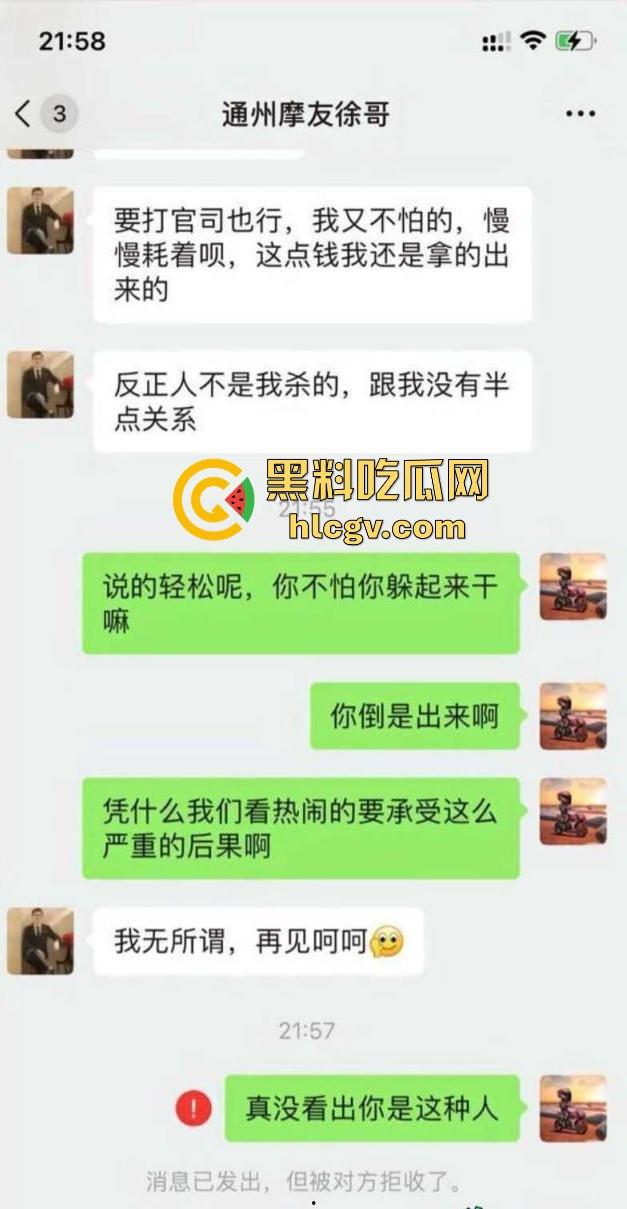Open my avatar beside 你倒是出来啊

573,716
